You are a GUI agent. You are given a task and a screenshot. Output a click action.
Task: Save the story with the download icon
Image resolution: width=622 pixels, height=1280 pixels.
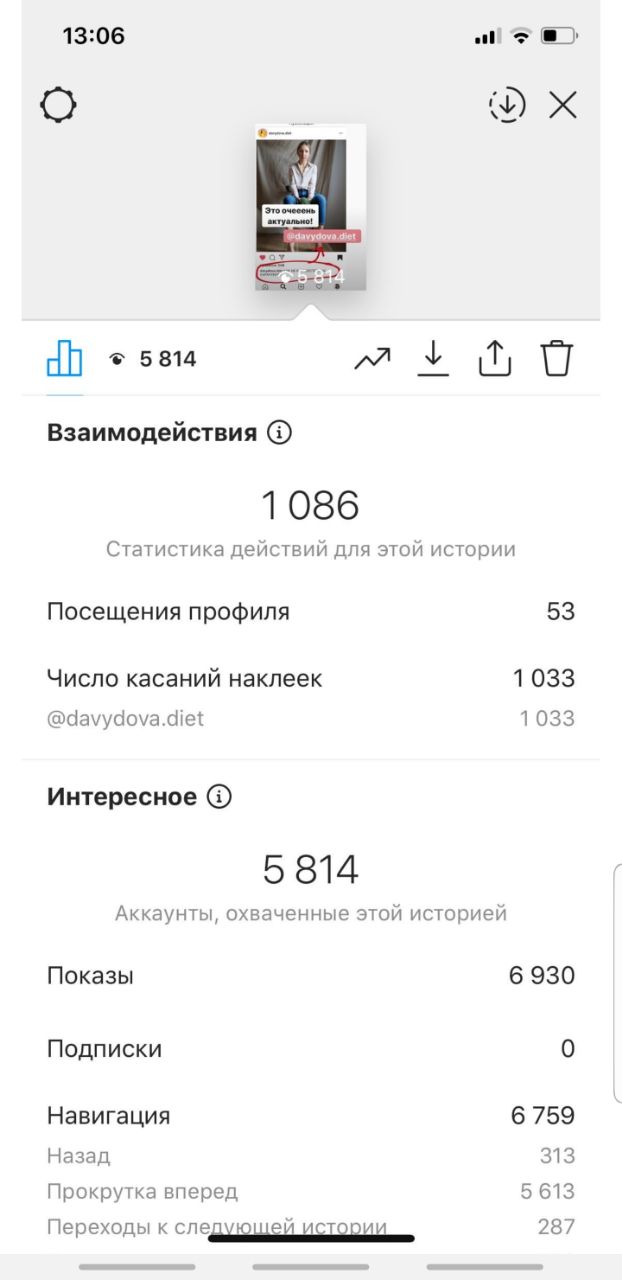tap(433, 358)
